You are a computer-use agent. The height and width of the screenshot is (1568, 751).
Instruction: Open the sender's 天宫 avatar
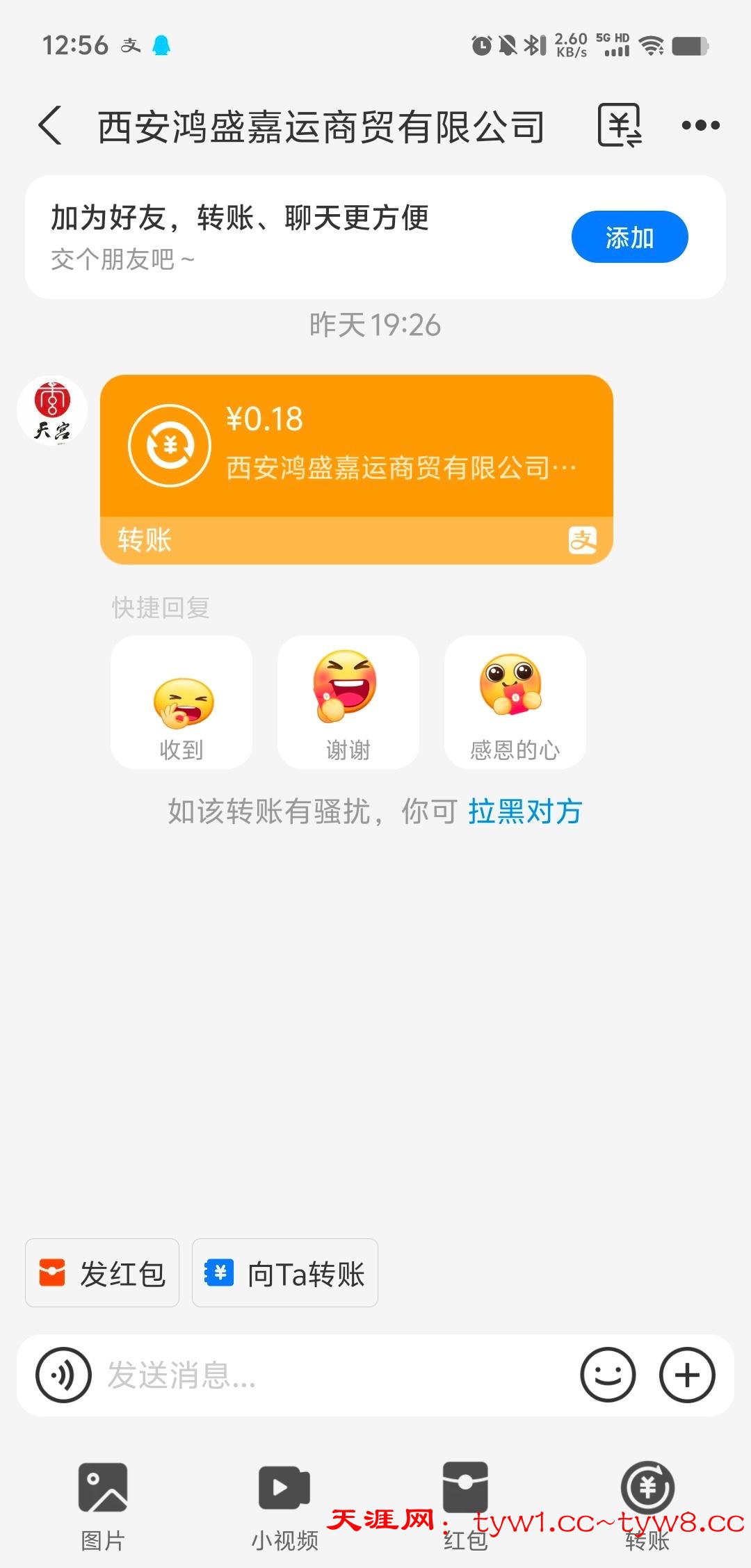point(52,410)
